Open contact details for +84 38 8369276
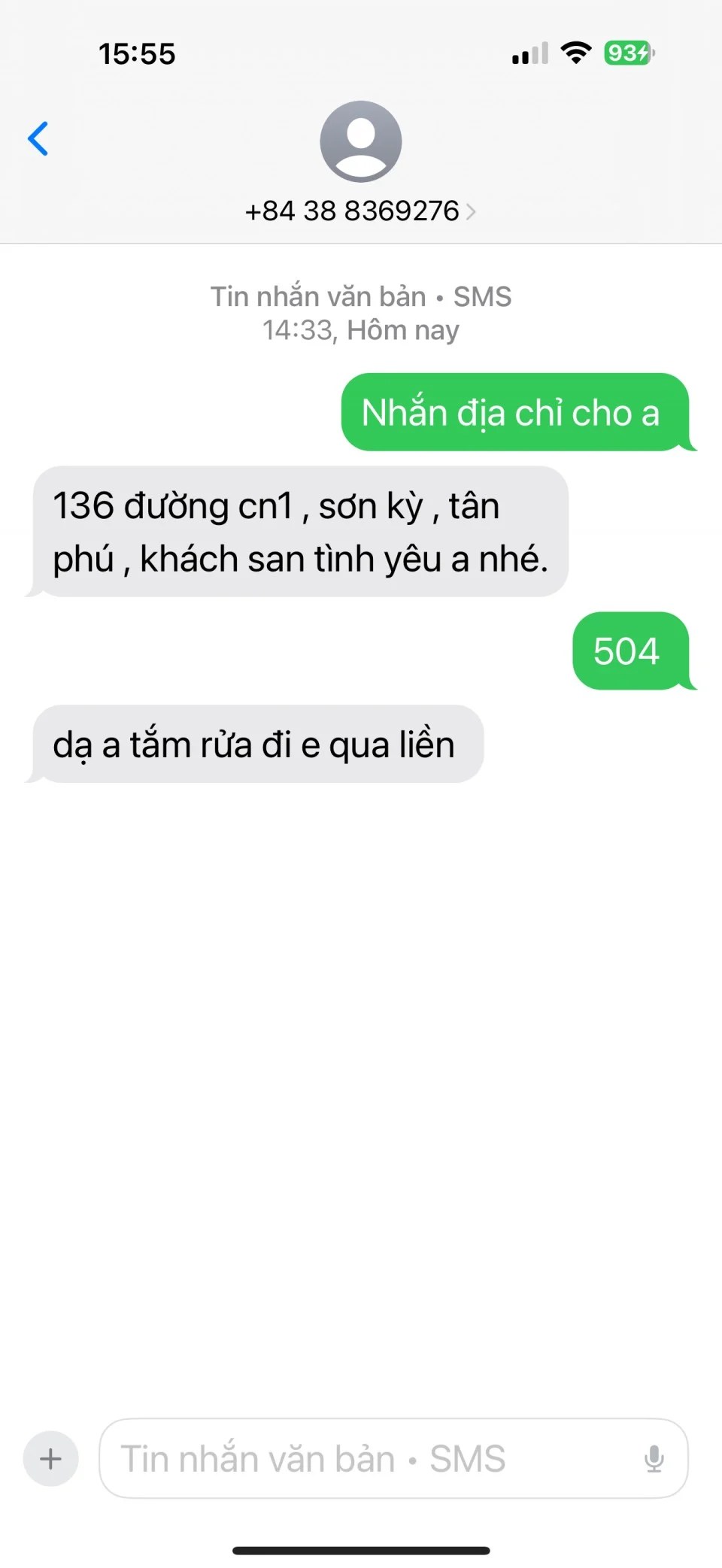The height and width of the screenshot is (1568, 722). pos(360,211)
